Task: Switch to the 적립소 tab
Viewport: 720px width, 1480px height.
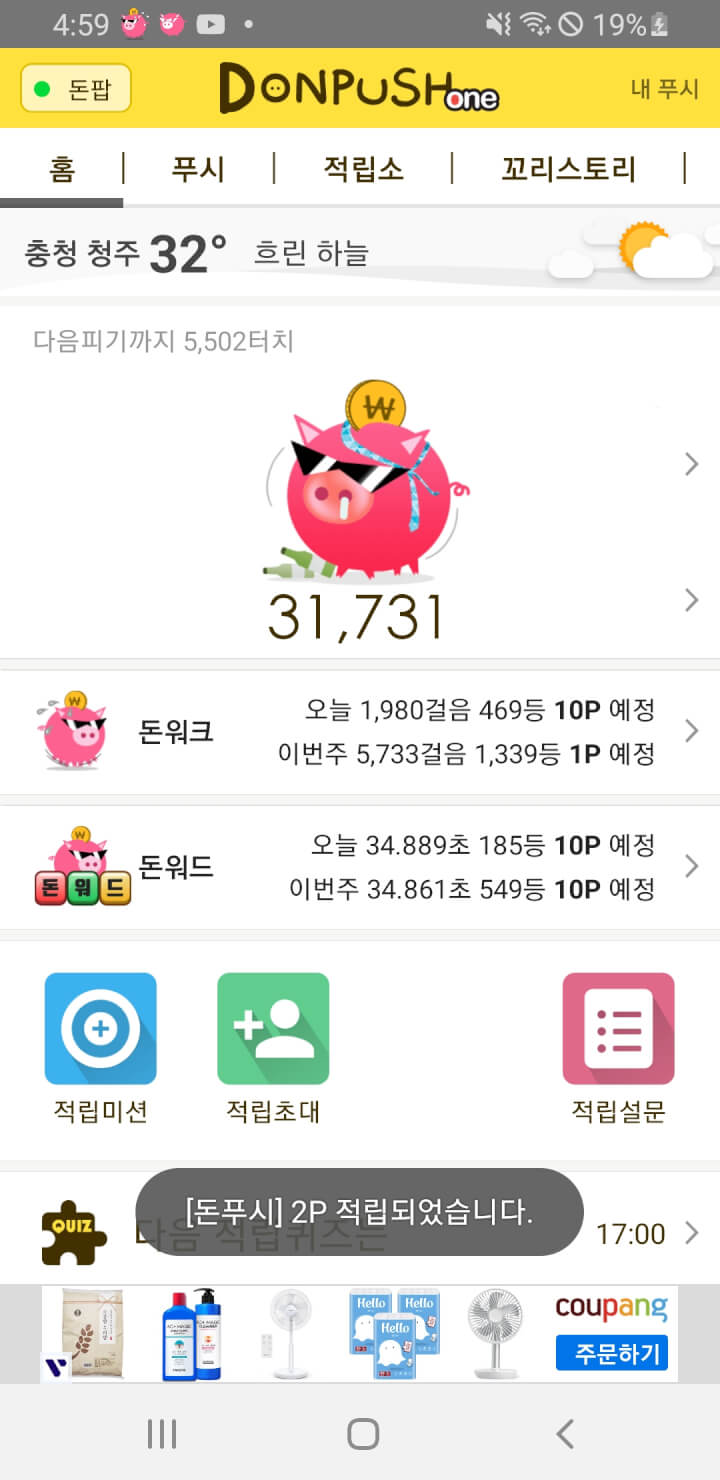Action: tap(362, 169)
